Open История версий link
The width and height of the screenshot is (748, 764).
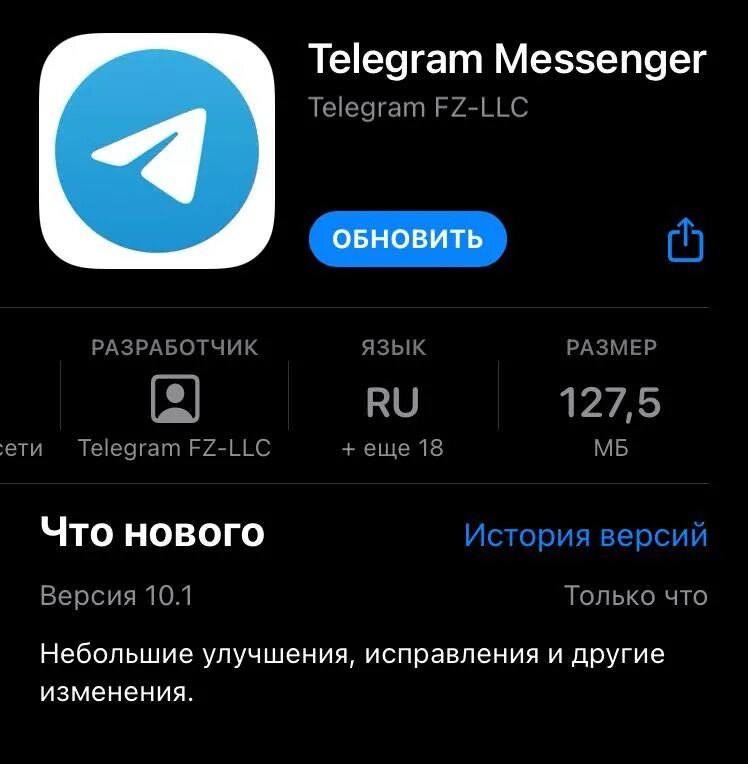click(587, 535)
